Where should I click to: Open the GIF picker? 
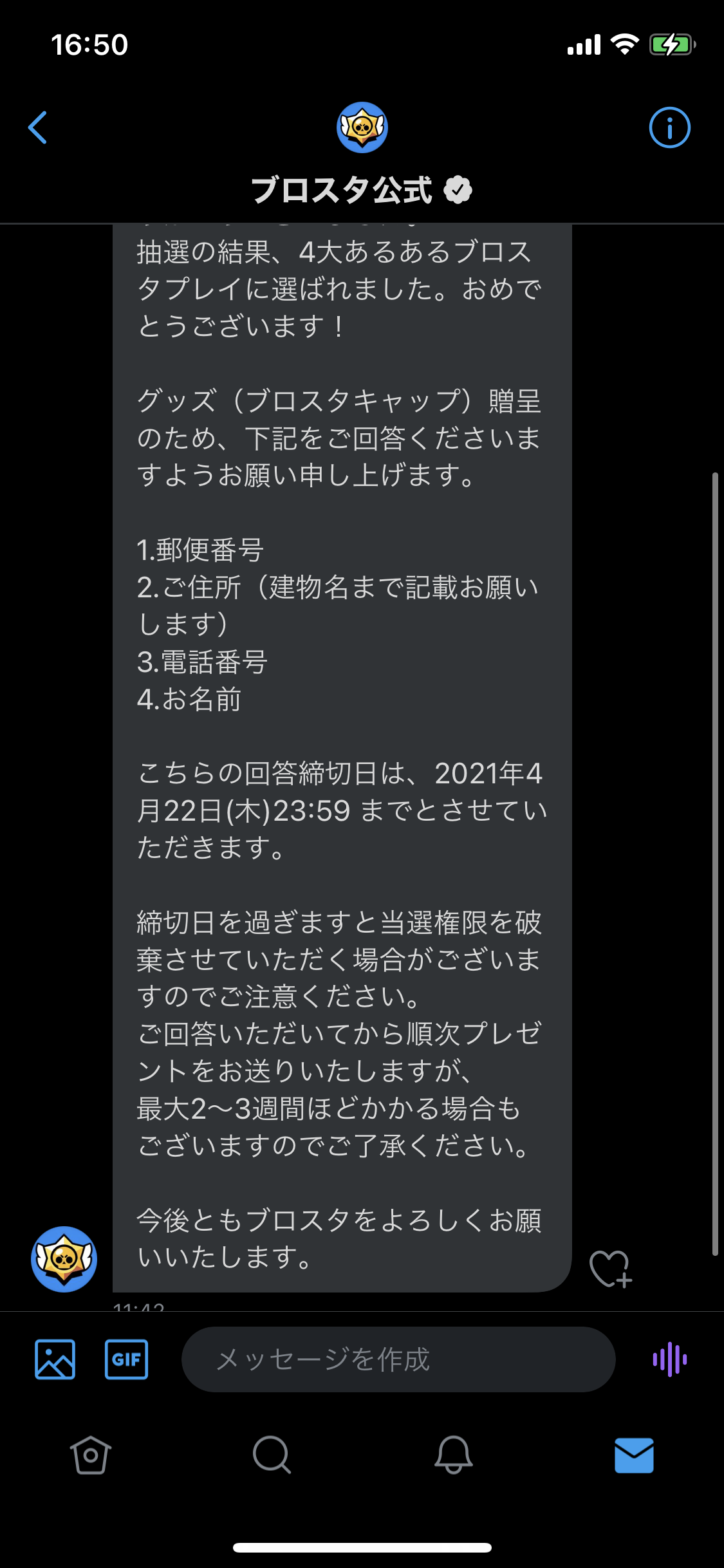[126, 1359]
